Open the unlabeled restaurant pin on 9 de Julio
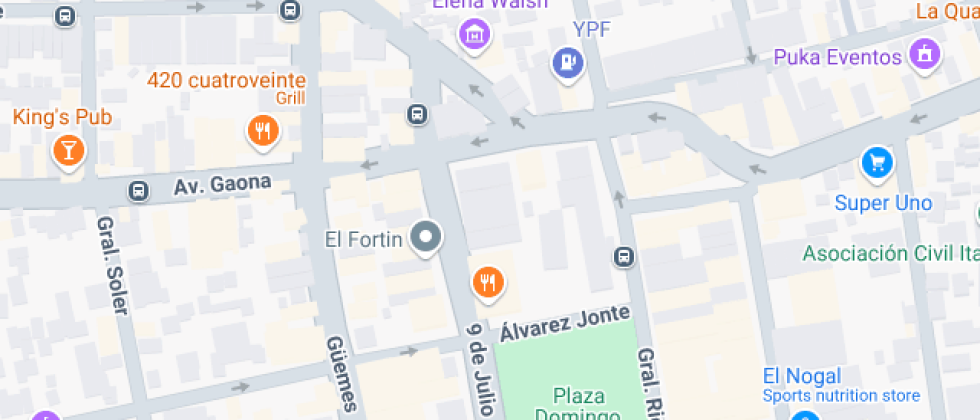This screenshot has width=980, height=420. click(x=487, y=282)
